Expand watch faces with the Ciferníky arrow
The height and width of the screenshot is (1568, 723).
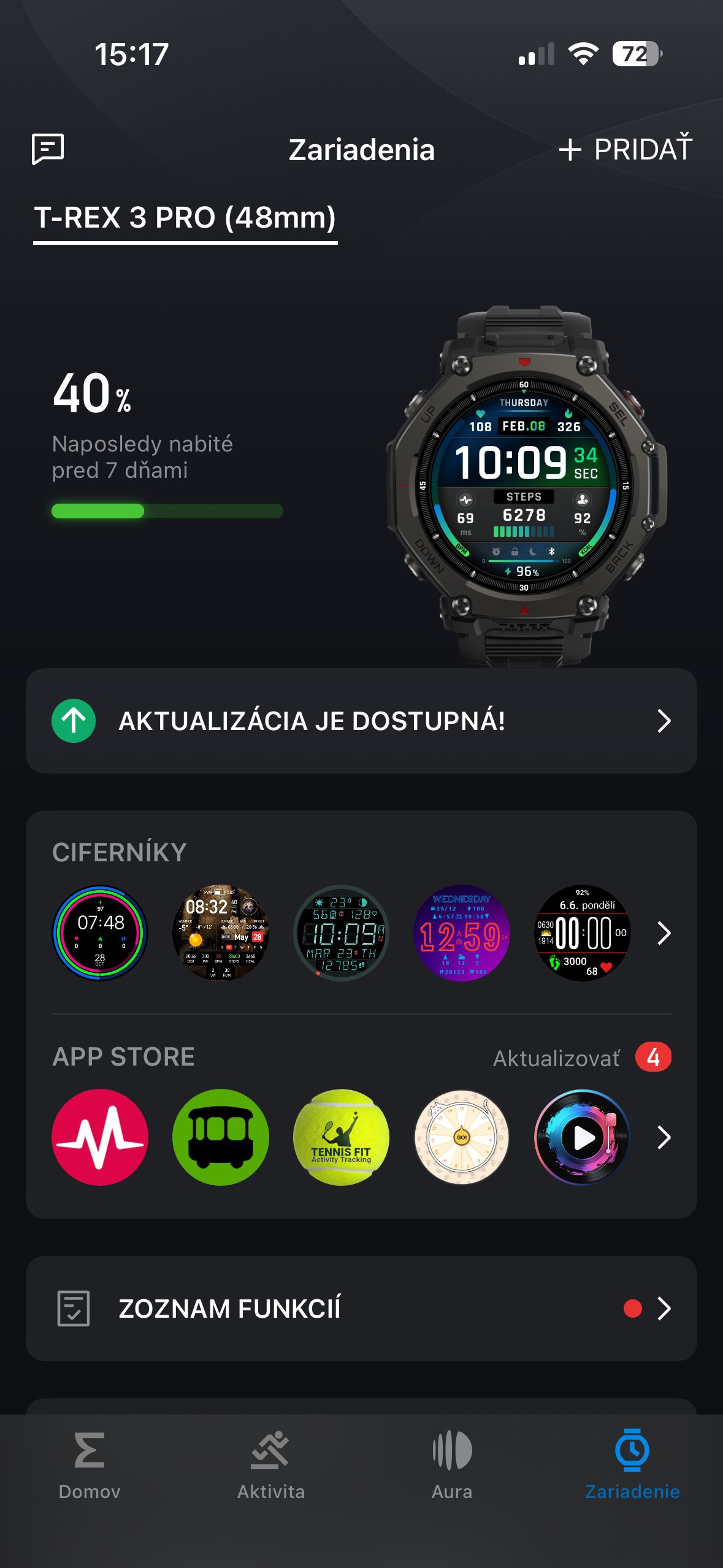point(664,932)
